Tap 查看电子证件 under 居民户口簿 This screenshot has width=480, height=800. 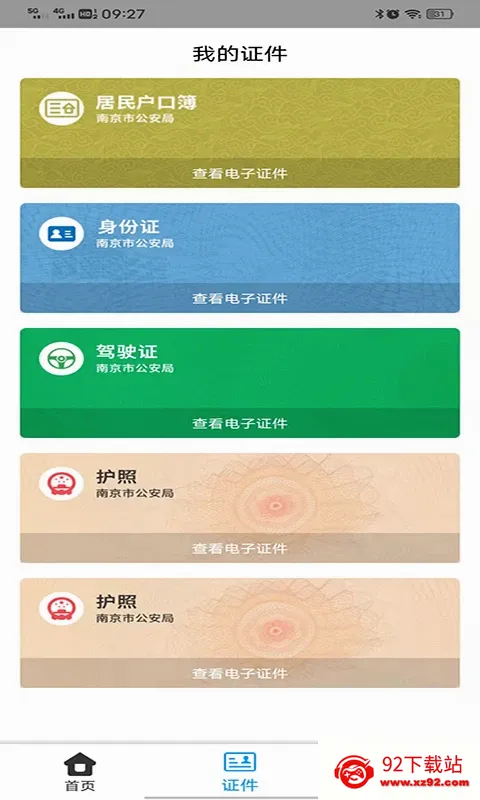(x=240, y=173)
